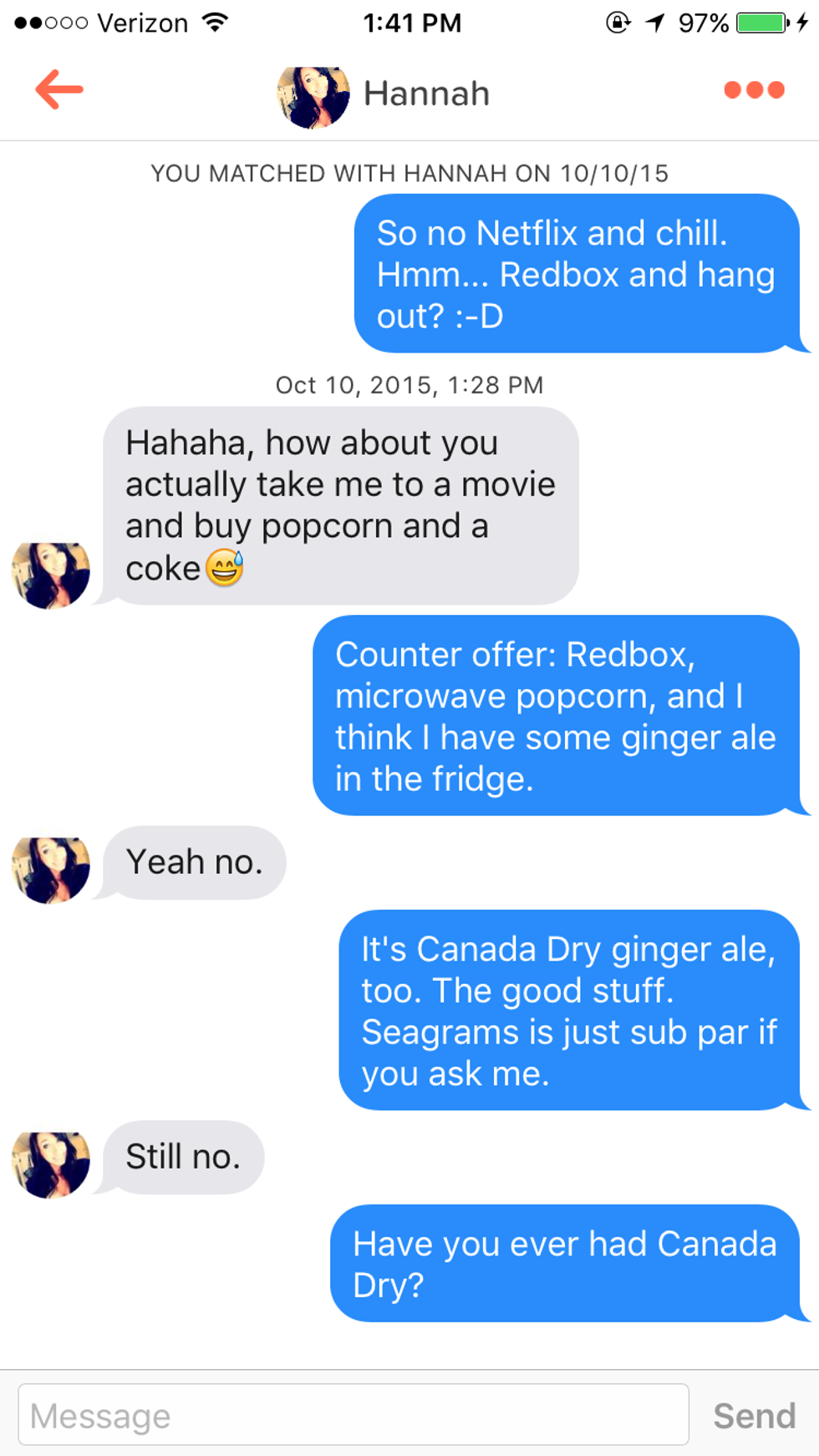
Task: Tap the Message text field
Action: (x=354, y=1415)
